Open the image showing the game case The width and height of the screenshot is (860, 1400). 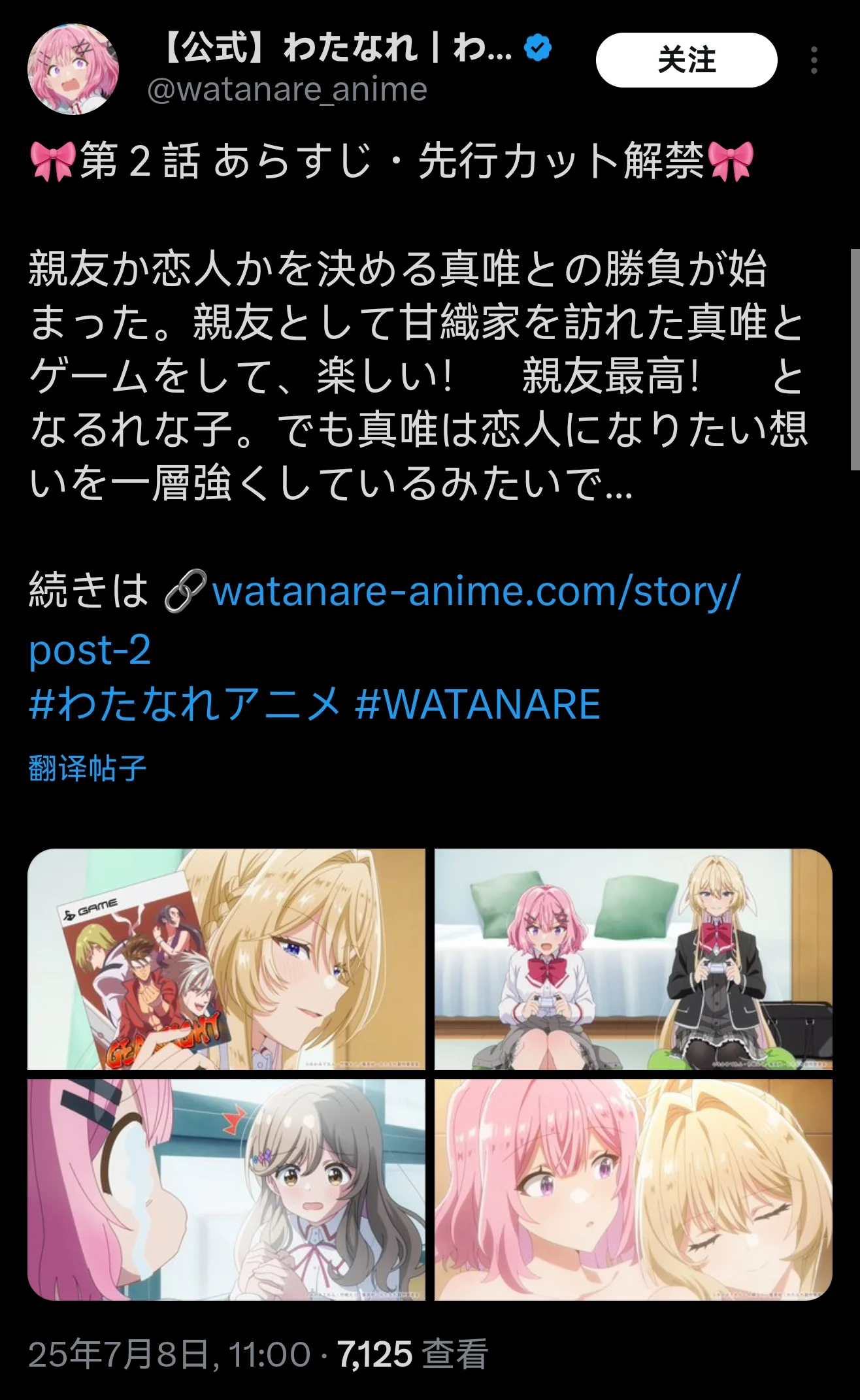tap(226, 959)
